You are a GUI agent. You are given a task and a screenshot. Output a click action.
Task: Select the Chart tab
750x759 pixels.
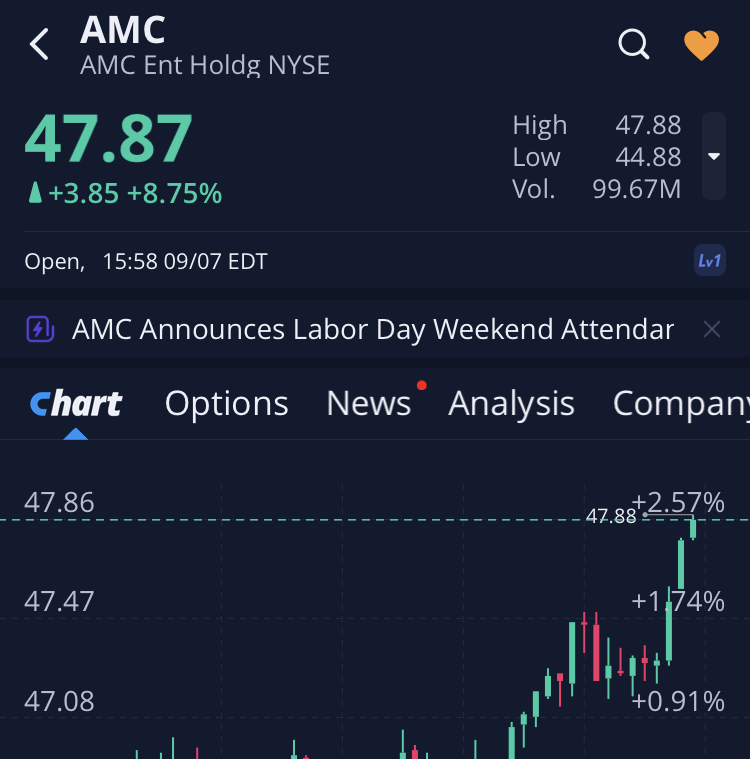point(76,403)
